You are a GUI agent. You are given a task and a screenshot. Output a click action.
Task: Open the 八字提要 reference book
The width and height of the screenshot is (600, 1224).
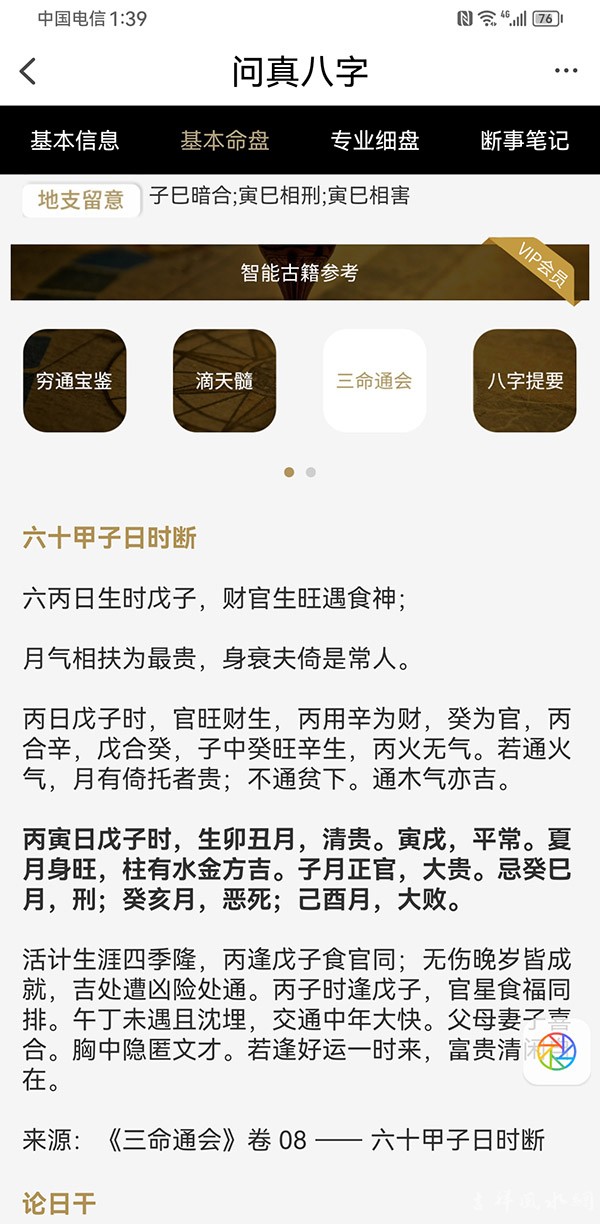tap(525, 381)
